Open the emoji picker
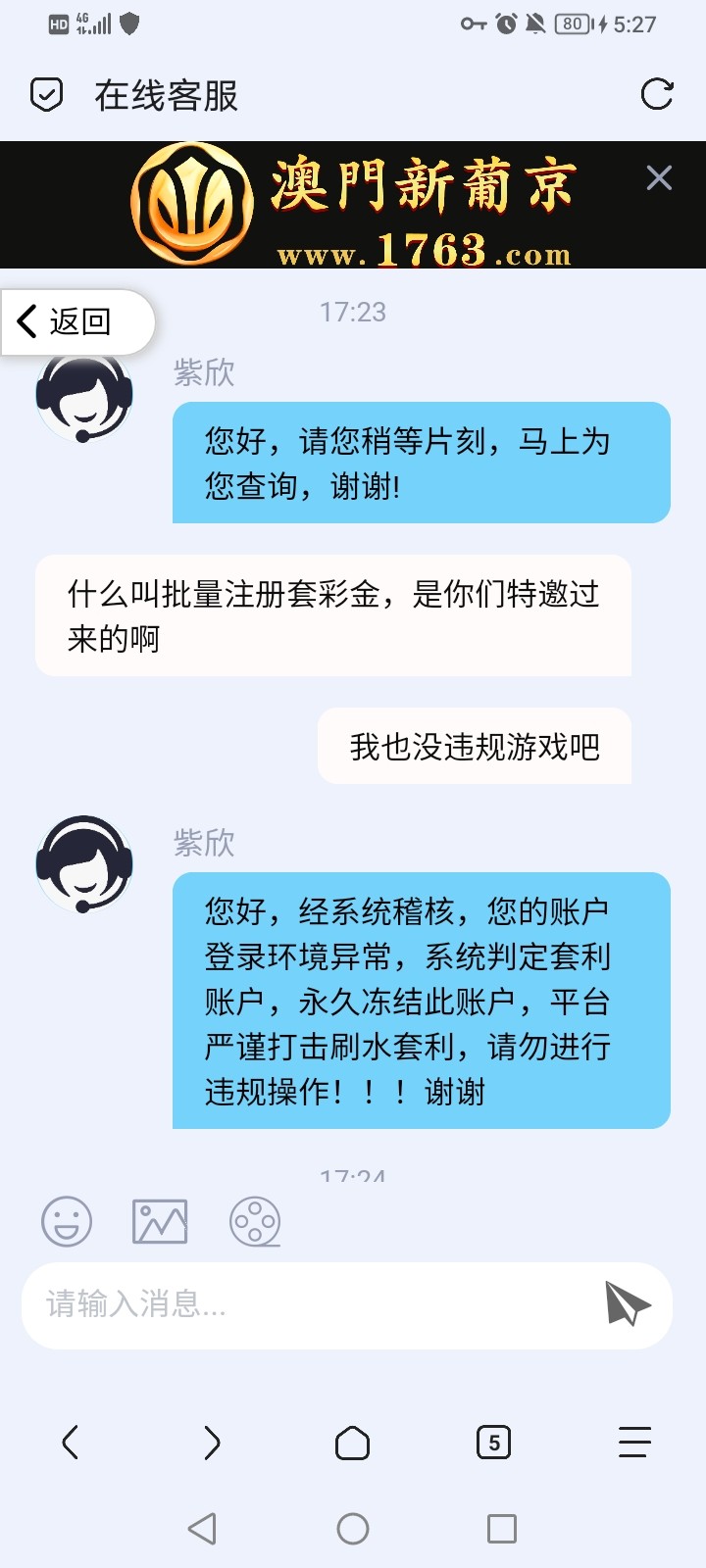706x1568 pixels. click(x=67, y=1221)
